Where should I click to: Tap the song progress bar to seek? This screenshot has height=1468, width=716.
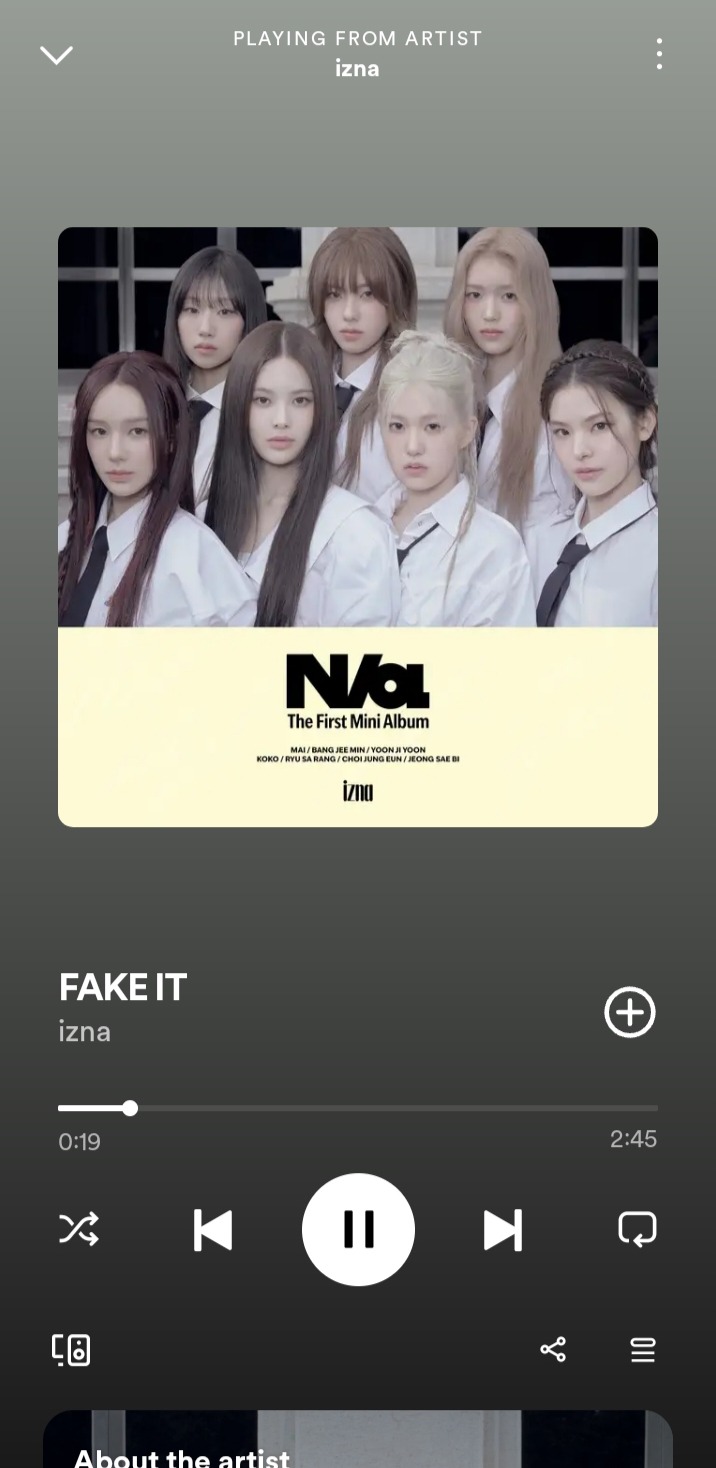click(x=358, y=1108)
